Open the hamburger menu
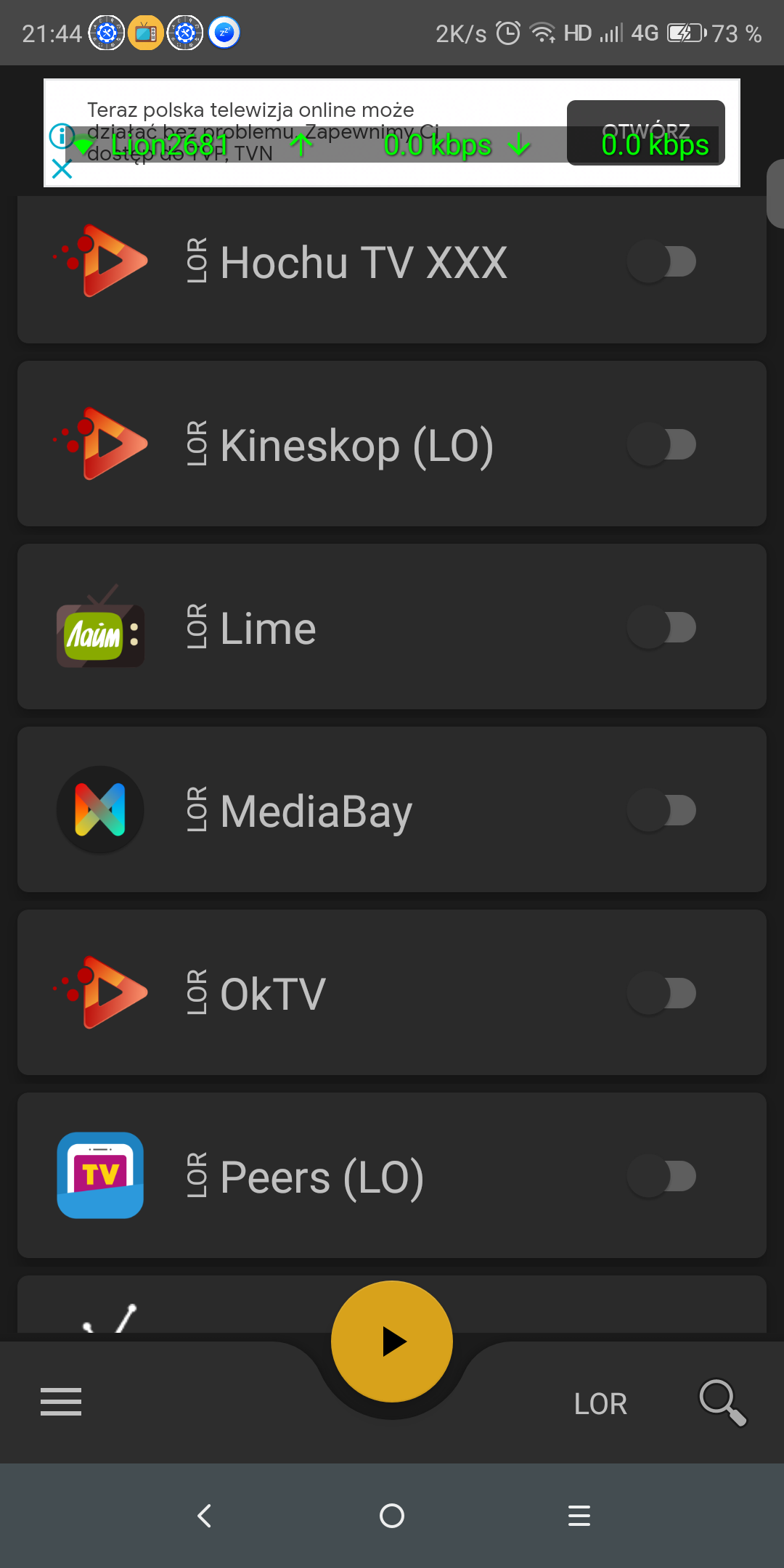784x1568 pixels. 61,1401
